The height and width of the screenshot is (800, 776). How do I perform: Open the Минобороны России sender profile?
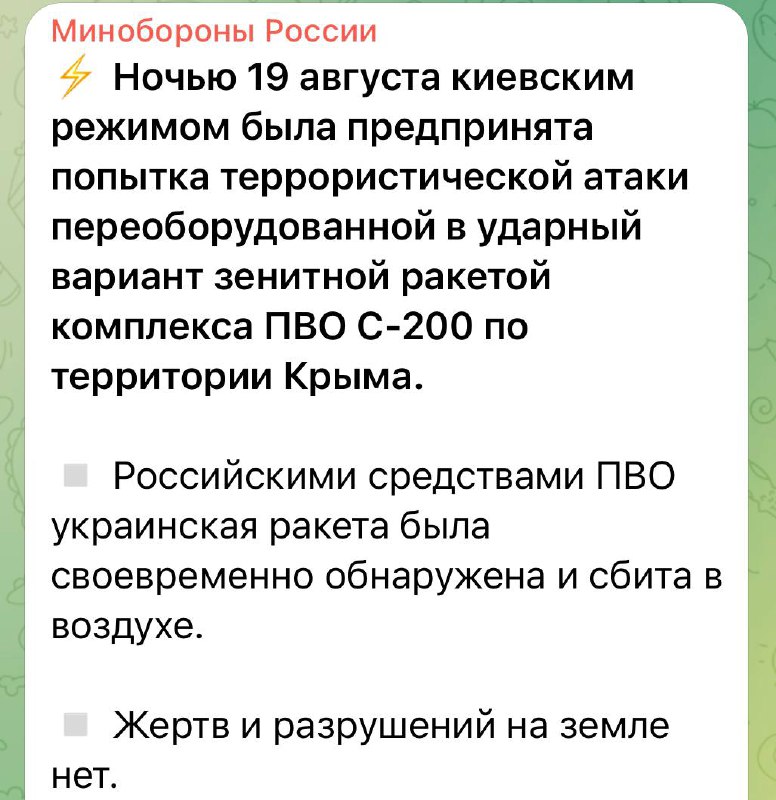pos(214,33)
